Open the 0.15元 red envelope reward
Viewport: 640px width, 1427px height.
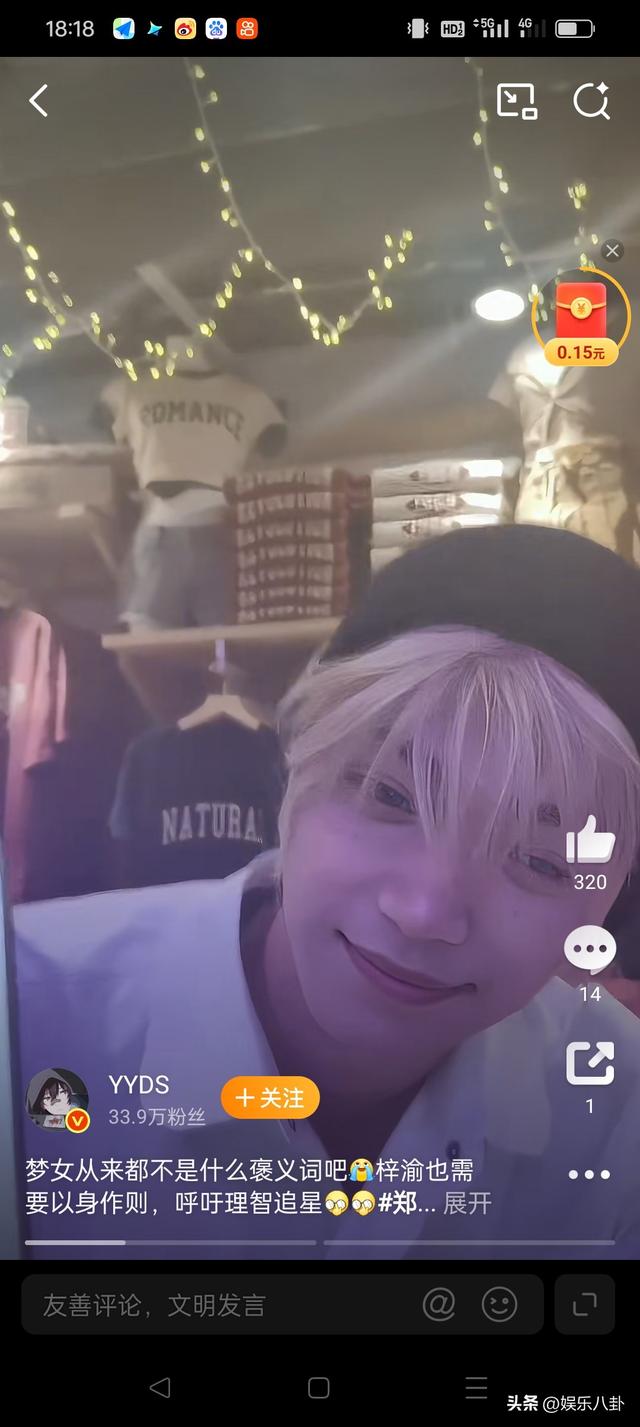click(x=581, y=318)
